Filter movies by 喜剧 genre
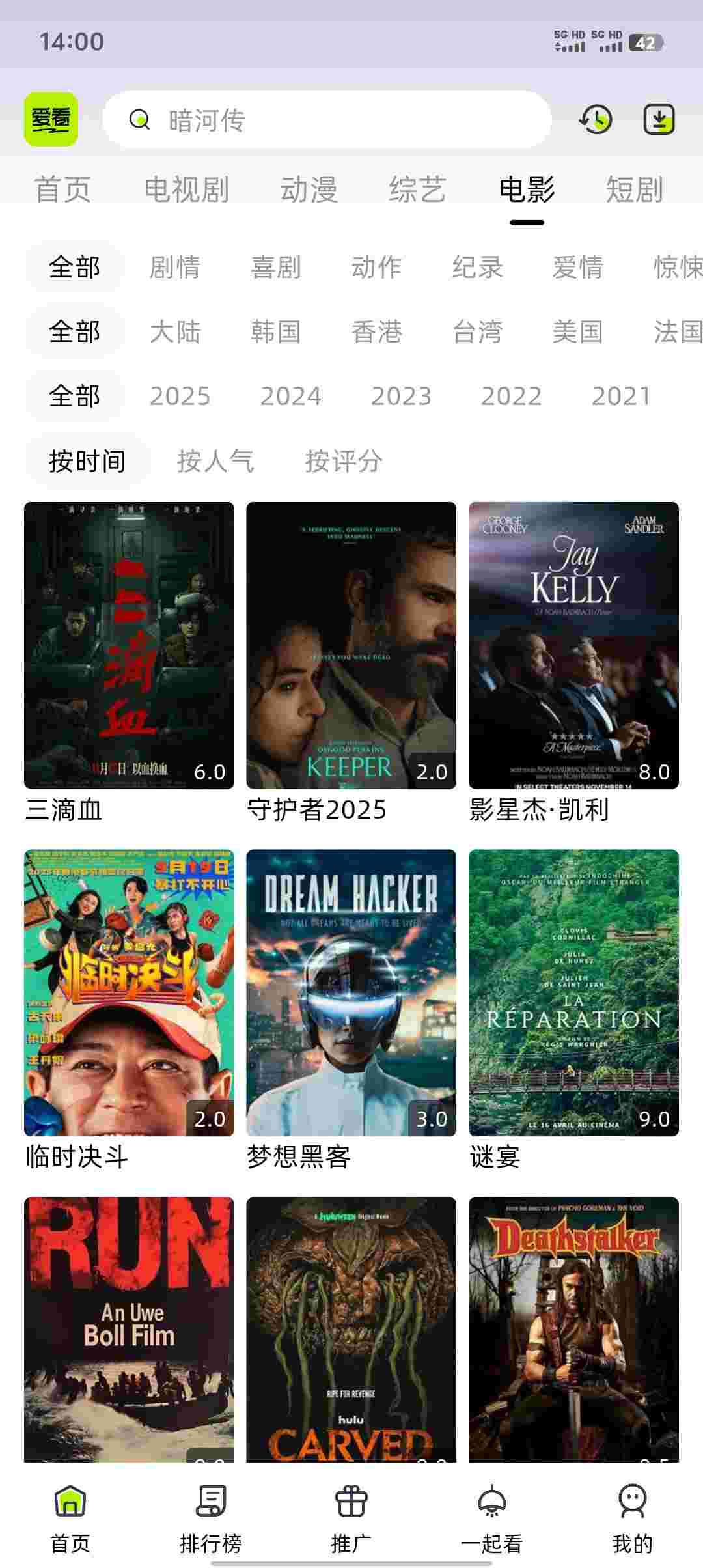This screenshot has width=703, height=1568. [276, 267]
